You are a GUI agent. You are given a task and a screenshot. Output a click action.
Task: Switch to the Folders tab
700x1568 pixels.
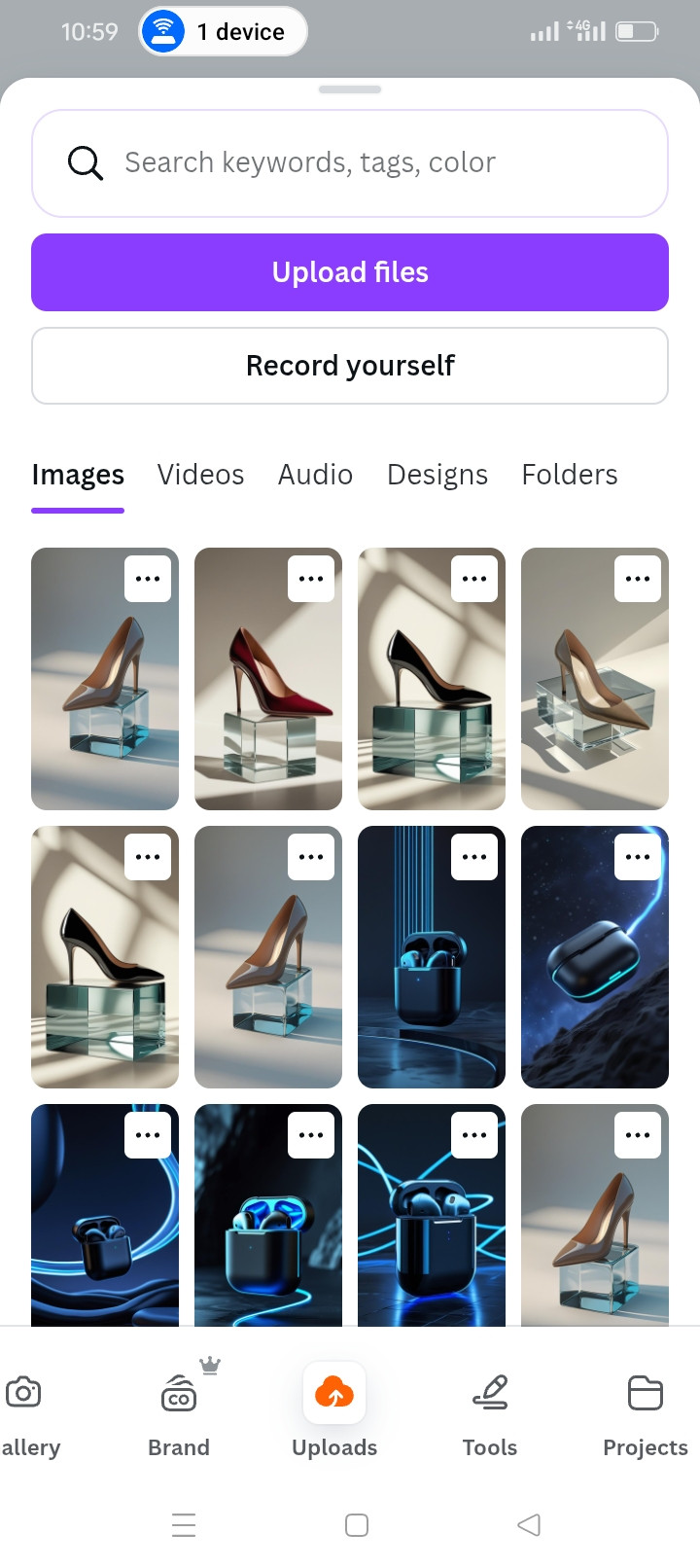pyautogui.click(x=570, y=475)
